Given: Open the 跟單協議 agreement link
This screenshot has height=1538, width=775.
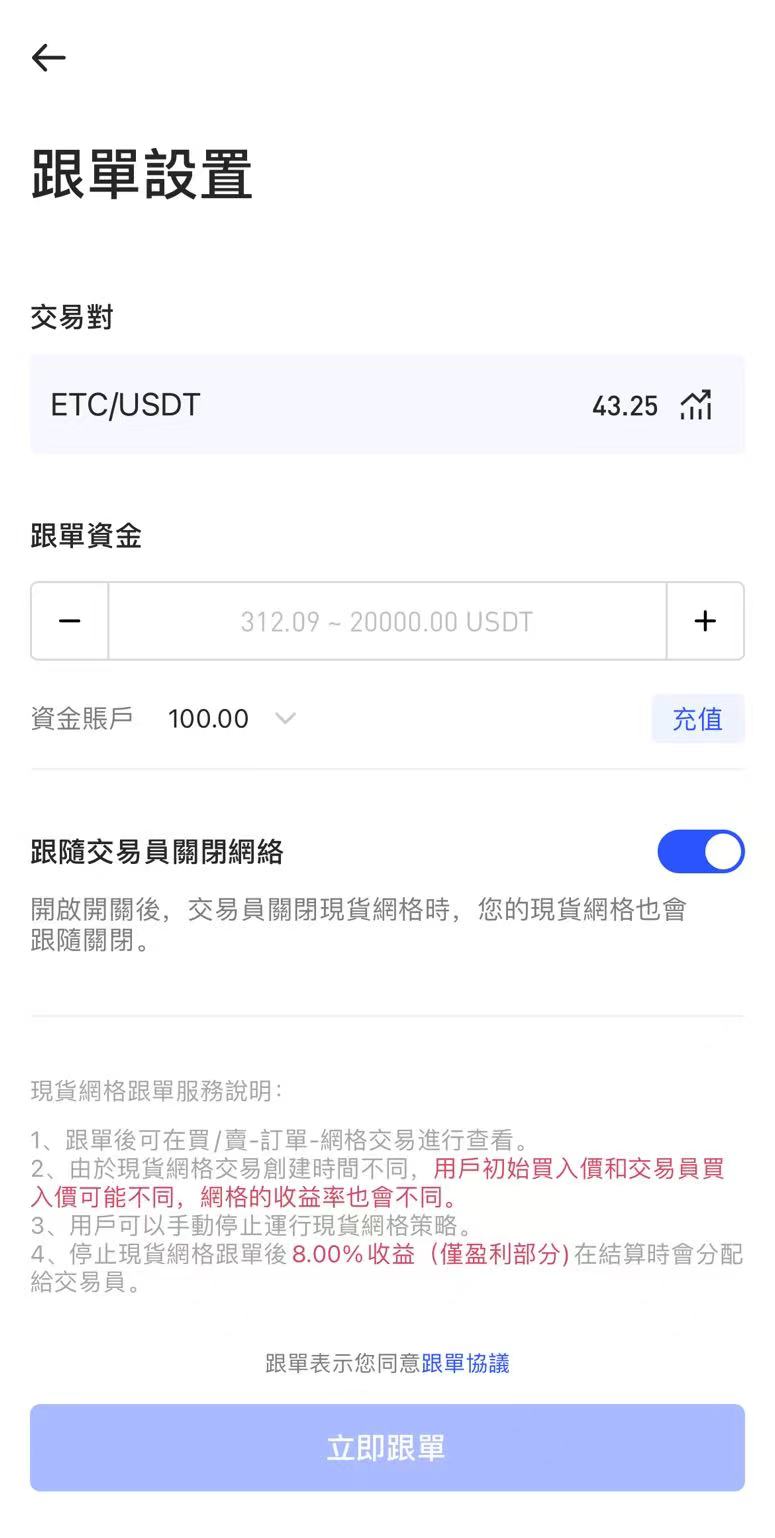Looking at the screenshot, I should (466, 1363).
